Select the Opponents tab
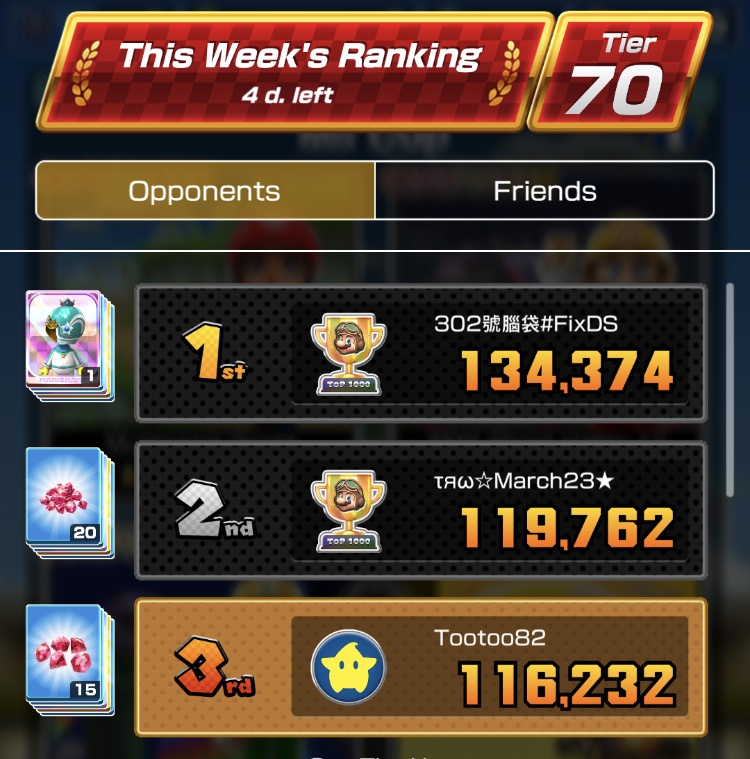Screen dimensions: 750x759 205,191
